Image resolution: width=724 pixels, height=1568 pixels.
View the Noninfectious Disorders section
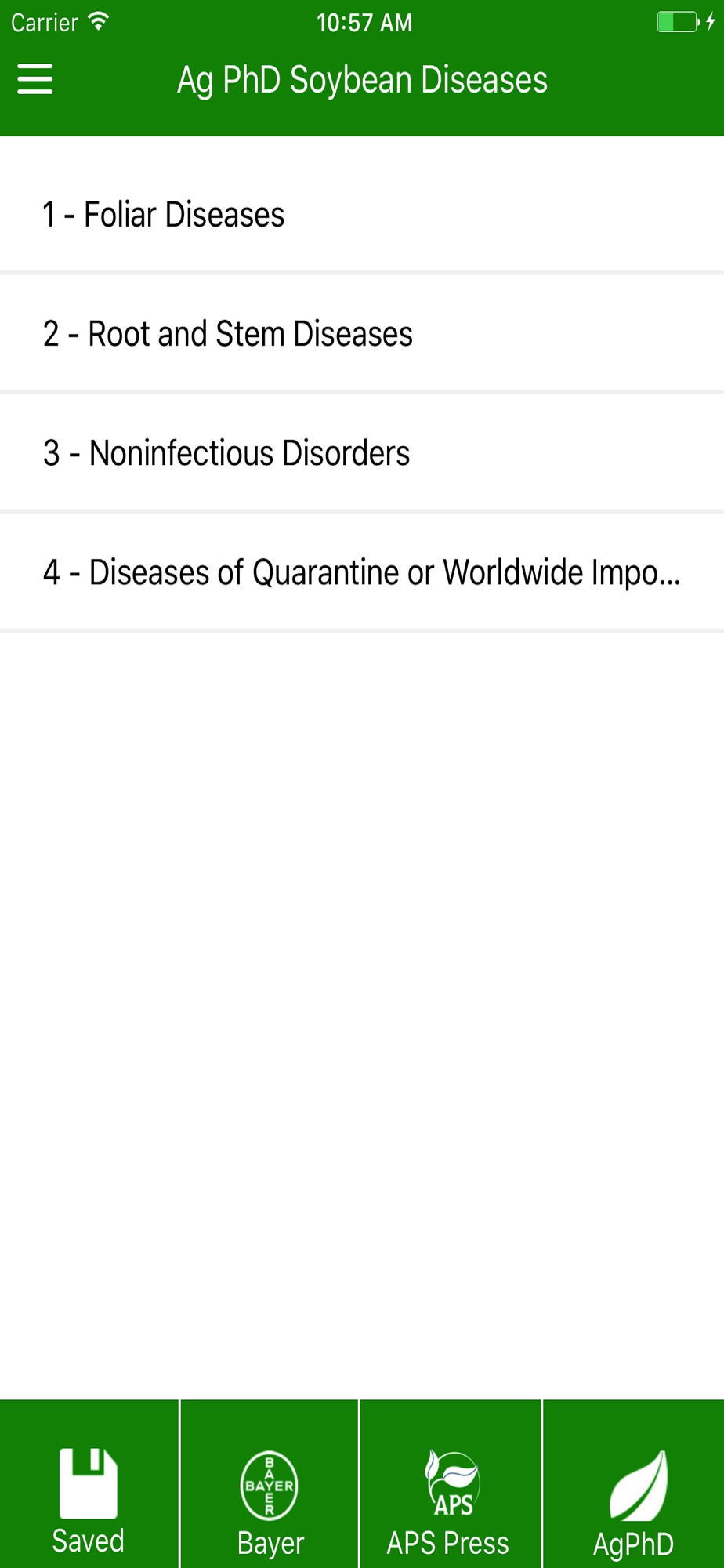(x=362, y=452)
